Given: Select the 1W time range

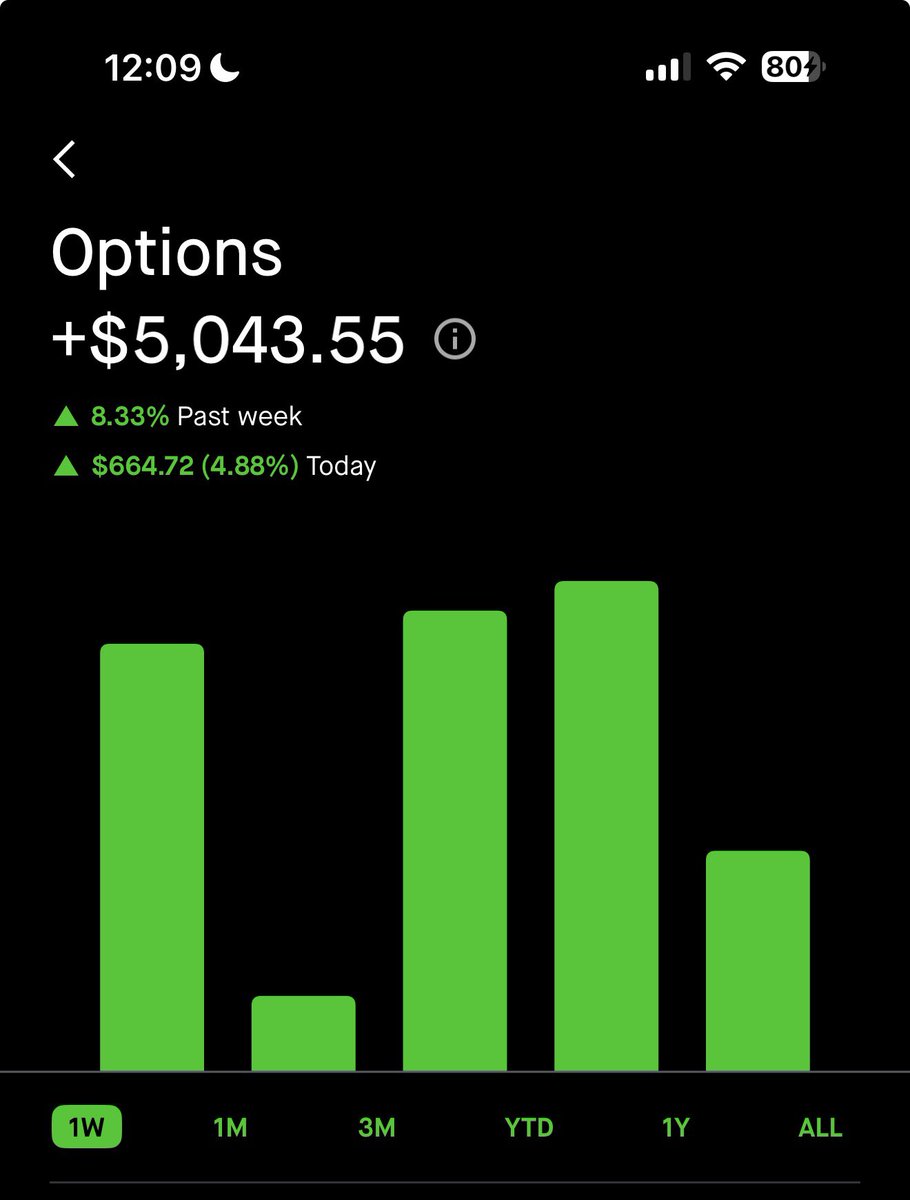Looking at the screenshot, I should pos(86,1128).
